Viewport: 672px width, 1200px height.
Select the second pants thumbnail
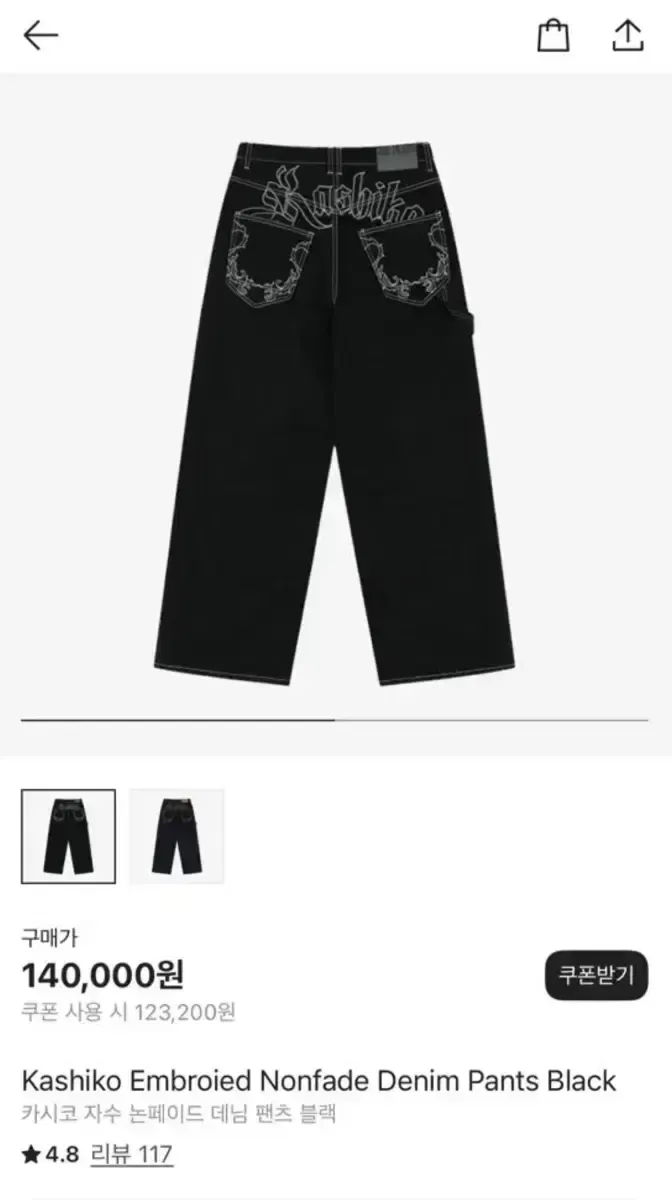[177, 836]
